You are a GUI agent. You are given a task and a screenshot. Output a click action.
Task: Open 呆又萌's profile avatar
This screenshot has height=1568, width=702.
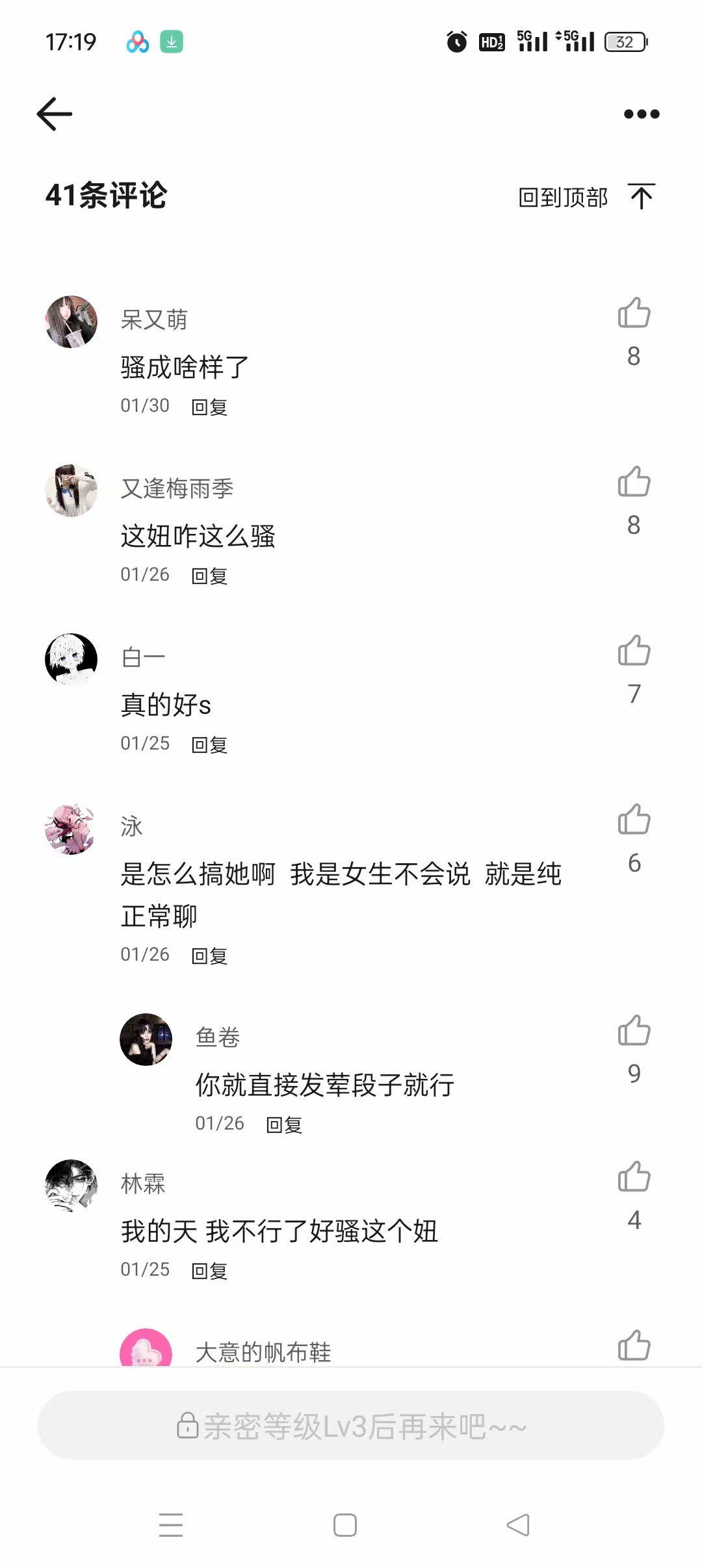click(71, 322)
